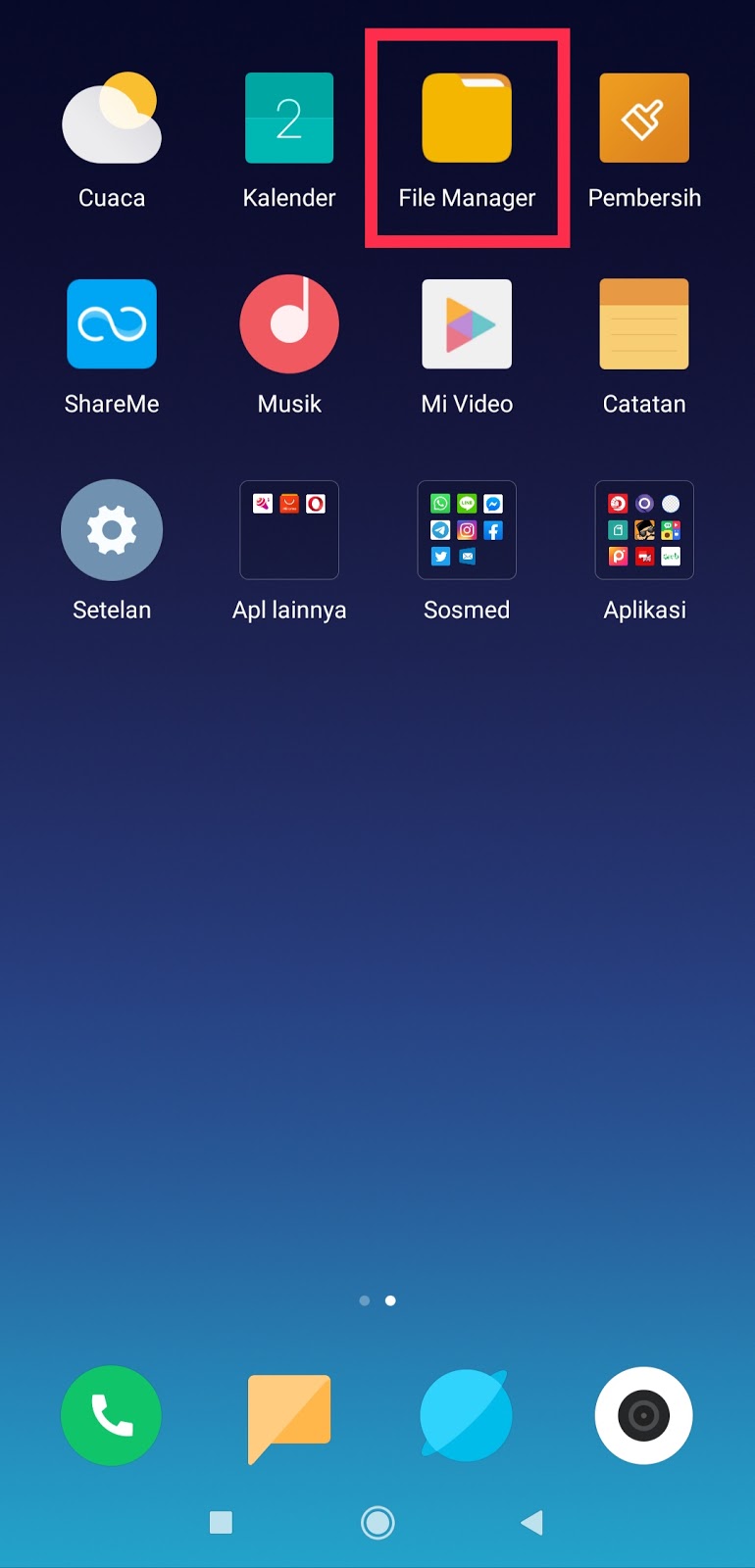Start the Pembersih cleaner app
This screenshot has height=1568, width=755.
(644, 119)
